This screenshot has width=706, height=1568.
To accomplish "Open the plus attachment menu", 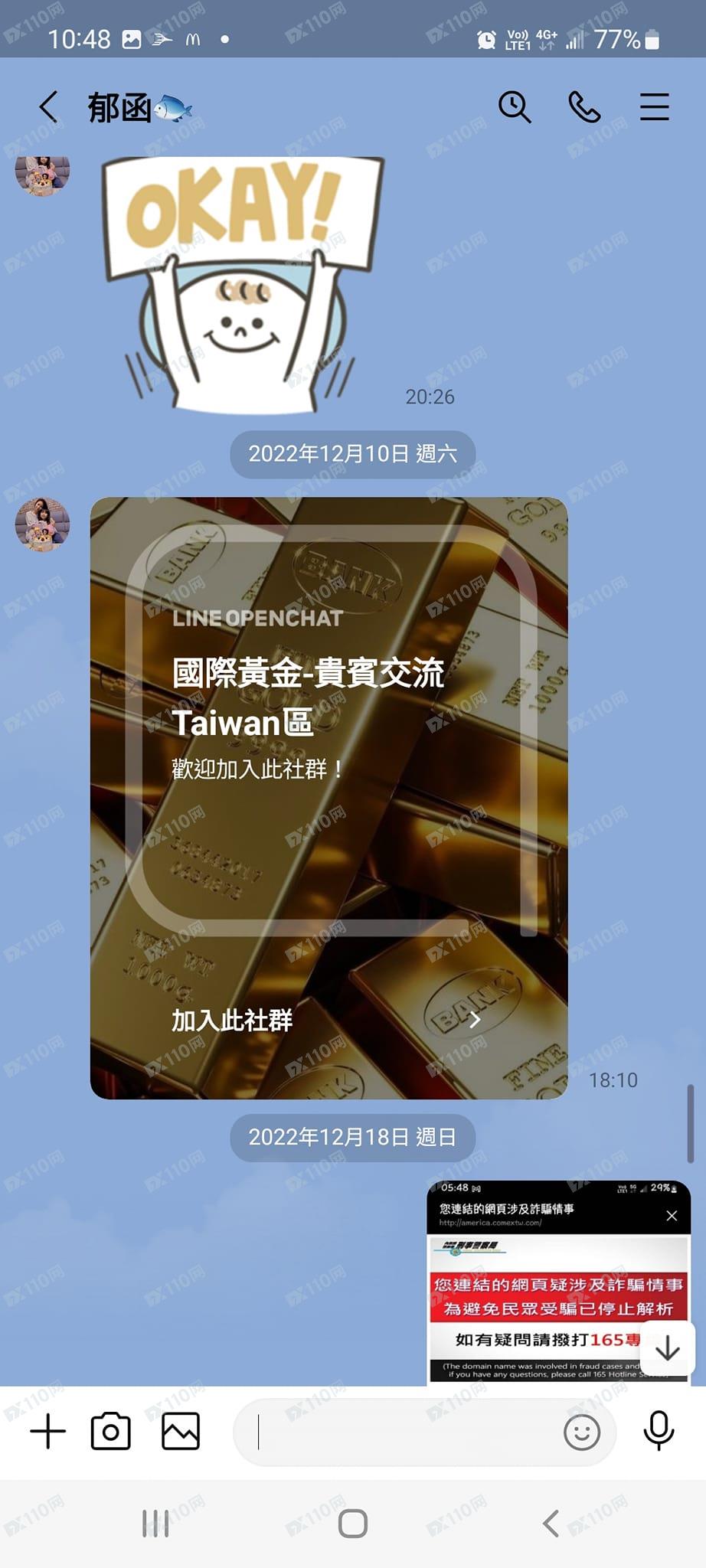I will pyautogui.click(x=48, y=1431).
